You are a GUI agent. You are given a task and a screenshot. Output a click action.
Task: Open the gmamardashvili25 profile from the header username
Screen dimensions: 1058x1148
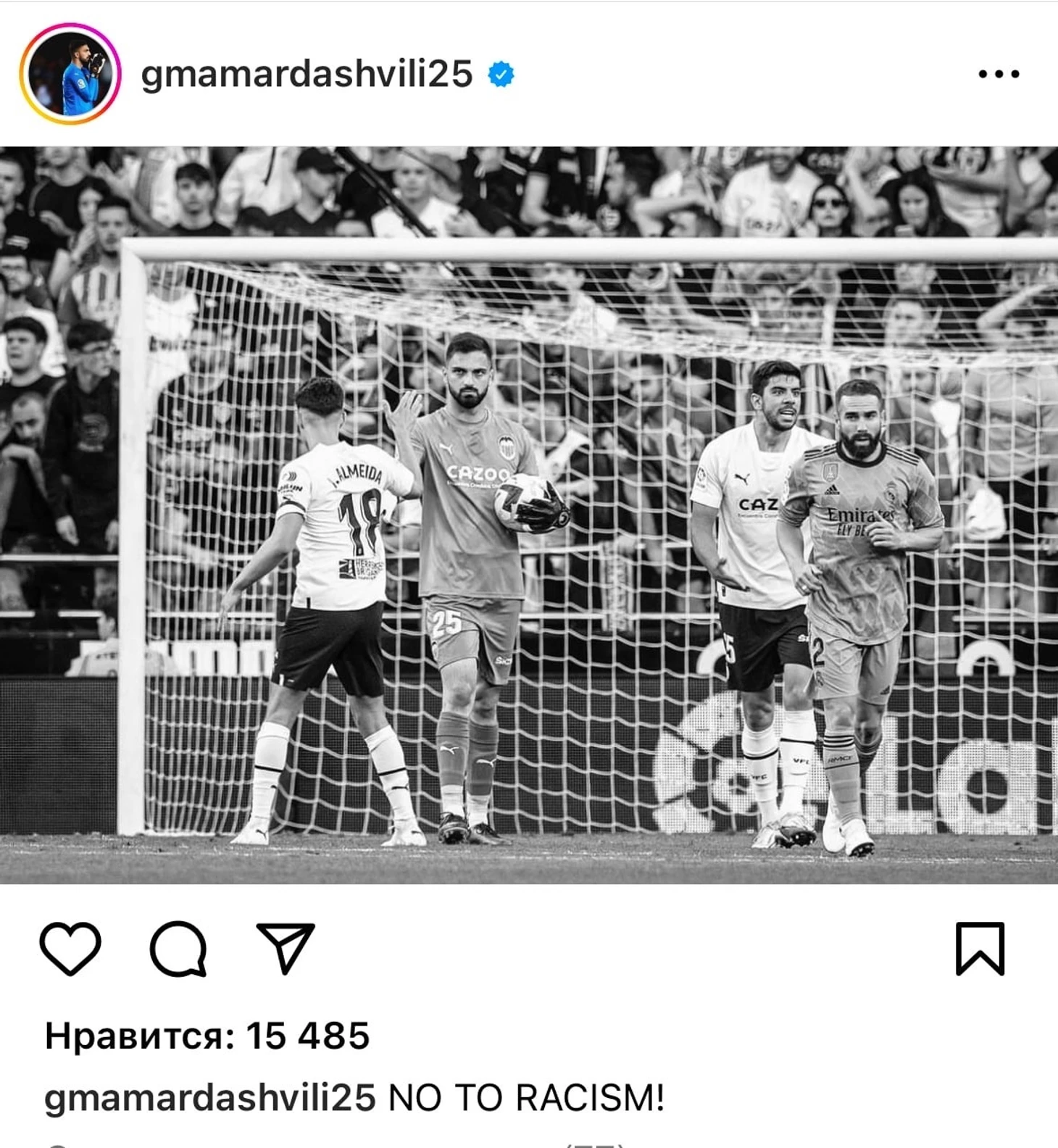click(x=307, y=74)
